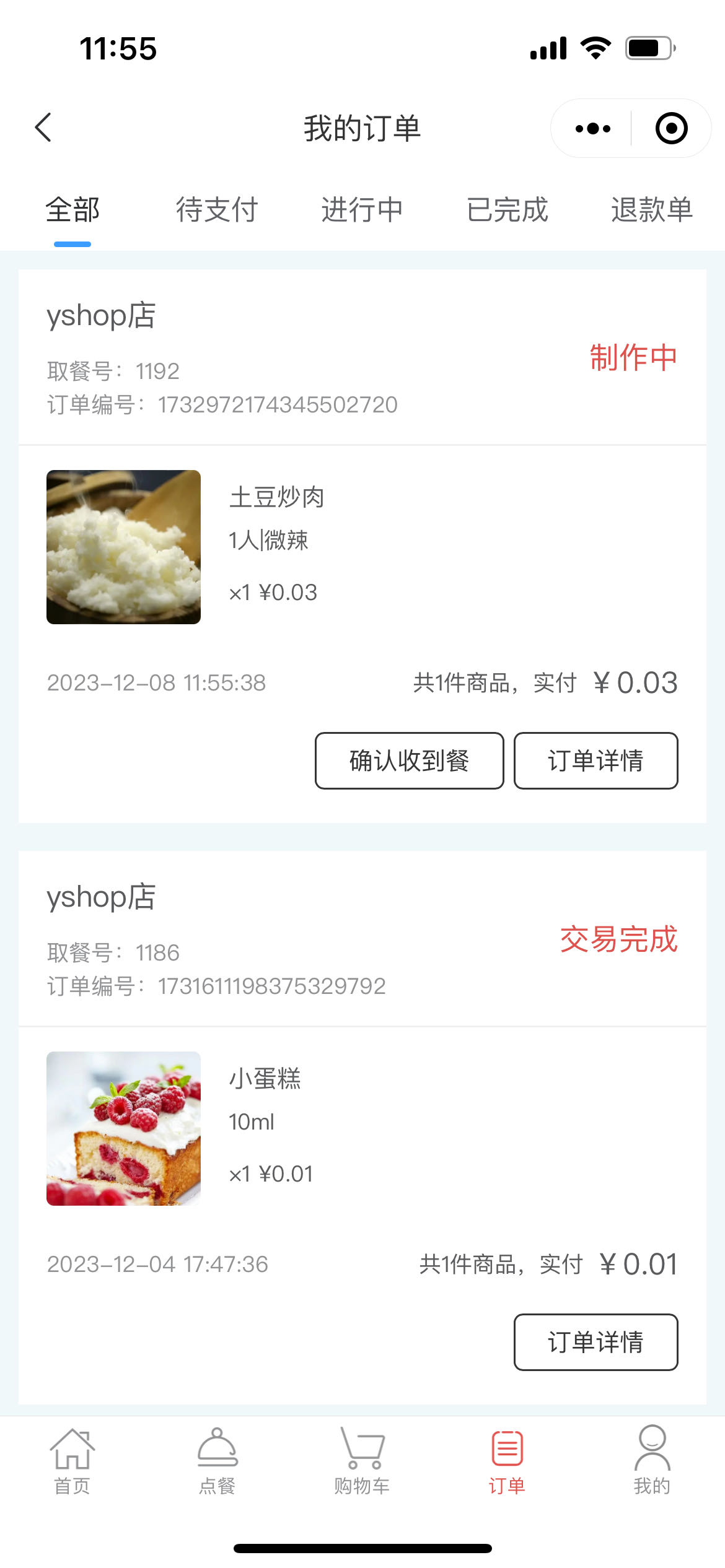View 已完成 orders tab
The width and height of the screenshot is (725, 1568).
point(507,210)
